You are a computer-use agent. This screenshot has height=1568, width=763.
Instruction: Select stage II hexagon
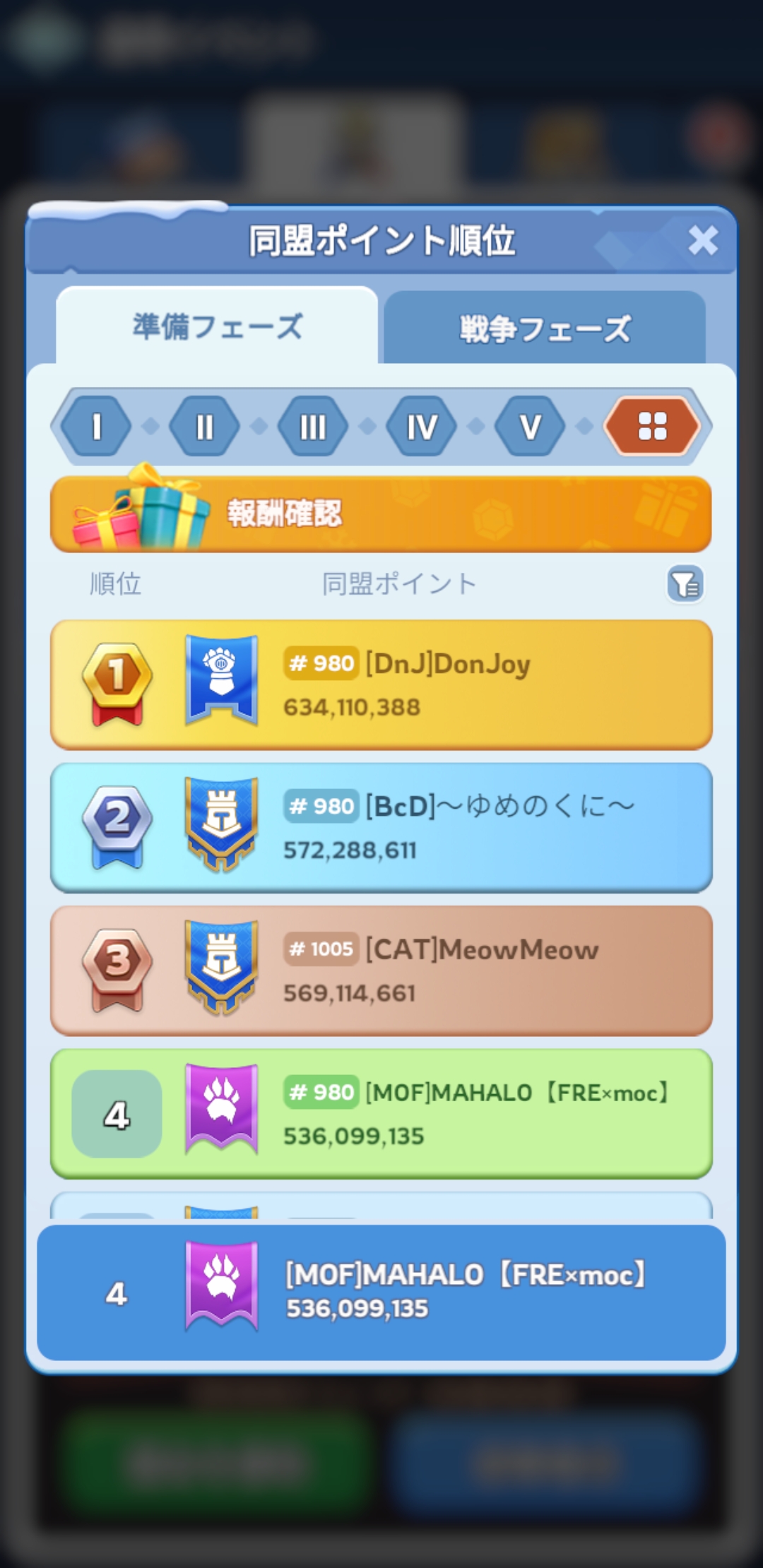pyautogui.click(x=204, y=427)
